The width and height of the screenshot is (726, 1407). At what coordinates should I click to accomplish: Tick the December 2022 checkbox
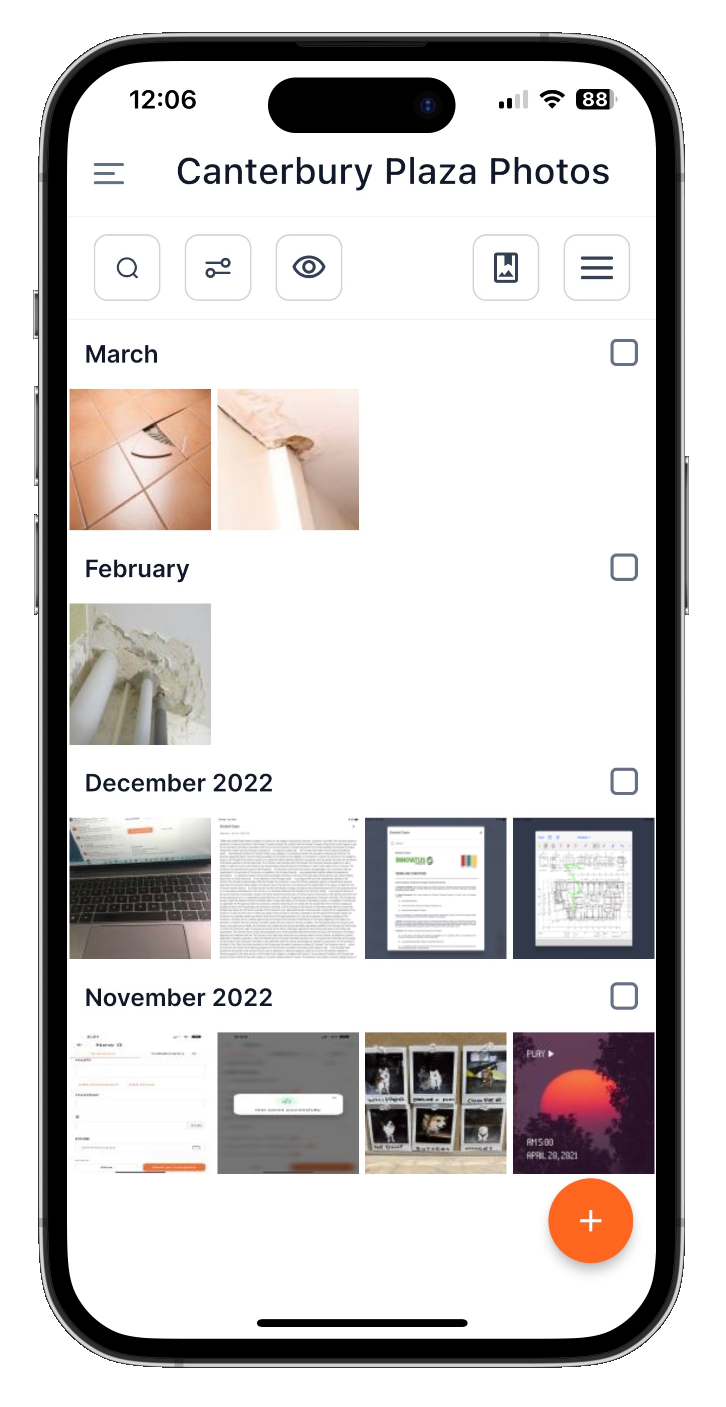(x=624, y=782)
